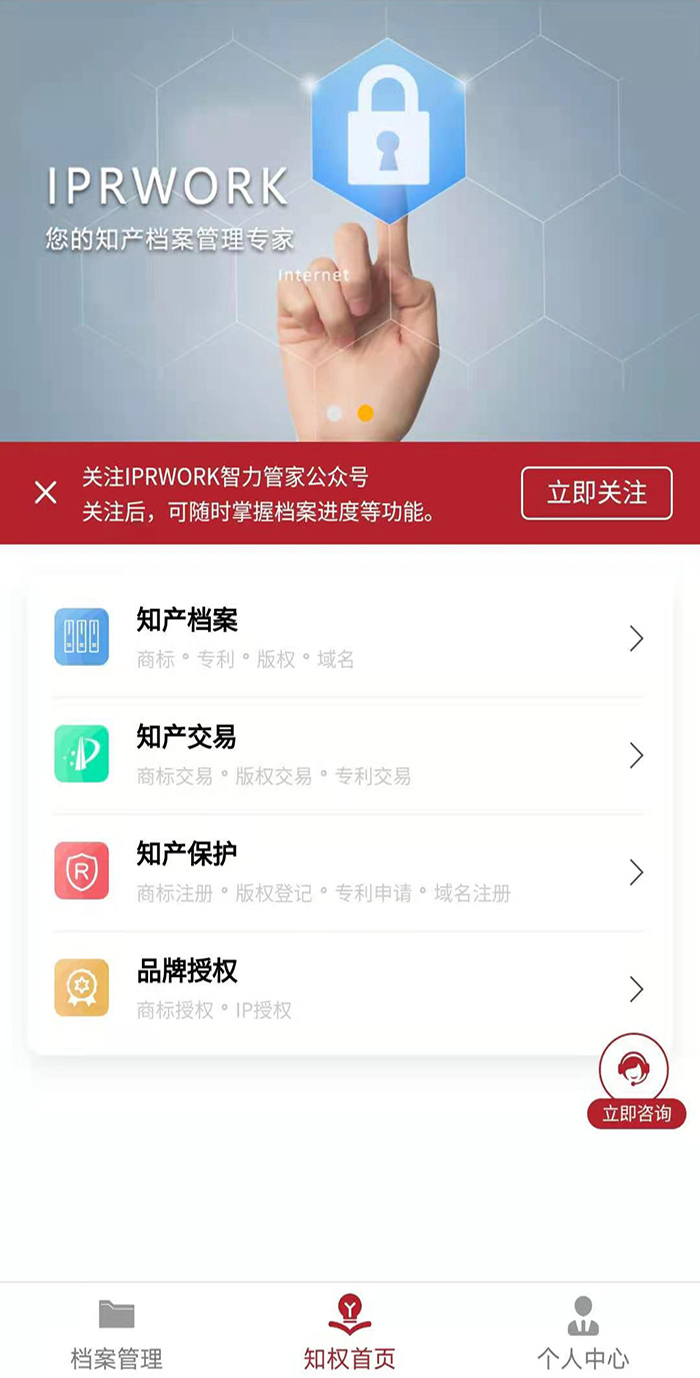Viewport: 700px width, 1378px height.
Task: Open the 品牌授权 row
Action: tap(349, 989)
